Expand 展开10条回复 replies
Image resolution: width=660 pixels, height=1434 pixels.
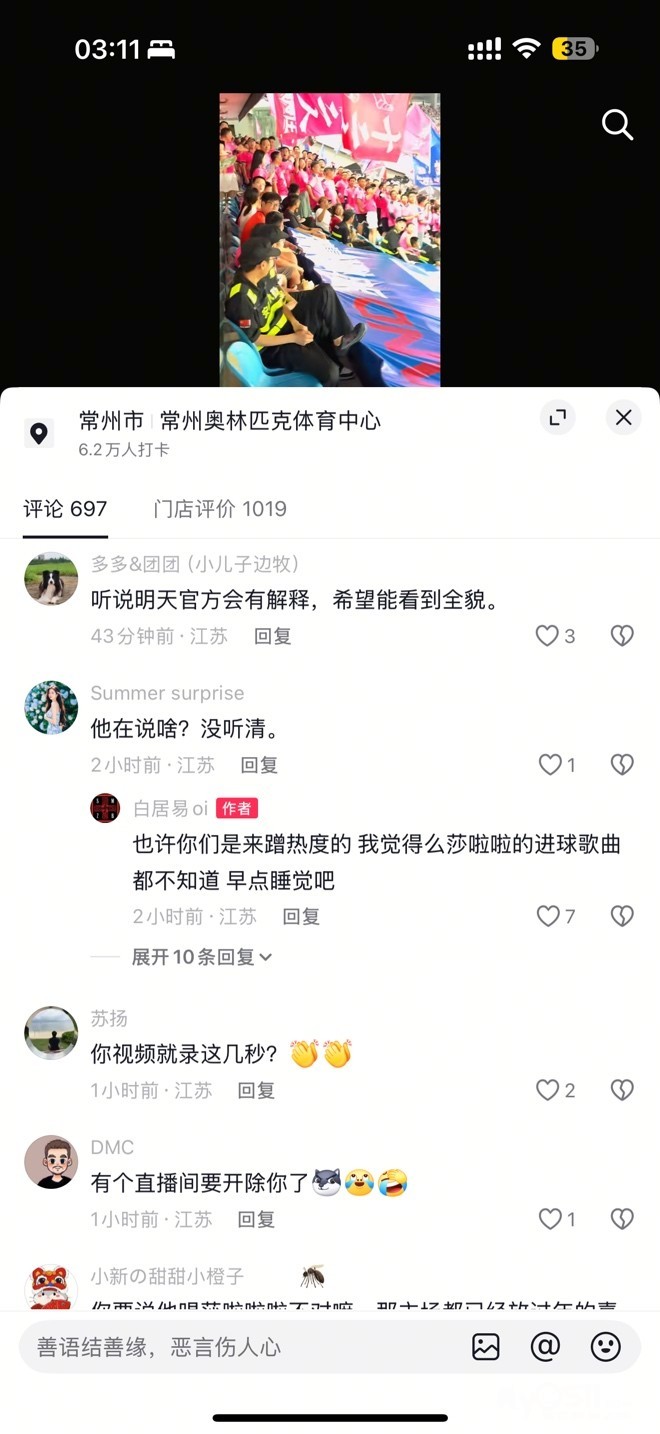(x=202, y=957)
